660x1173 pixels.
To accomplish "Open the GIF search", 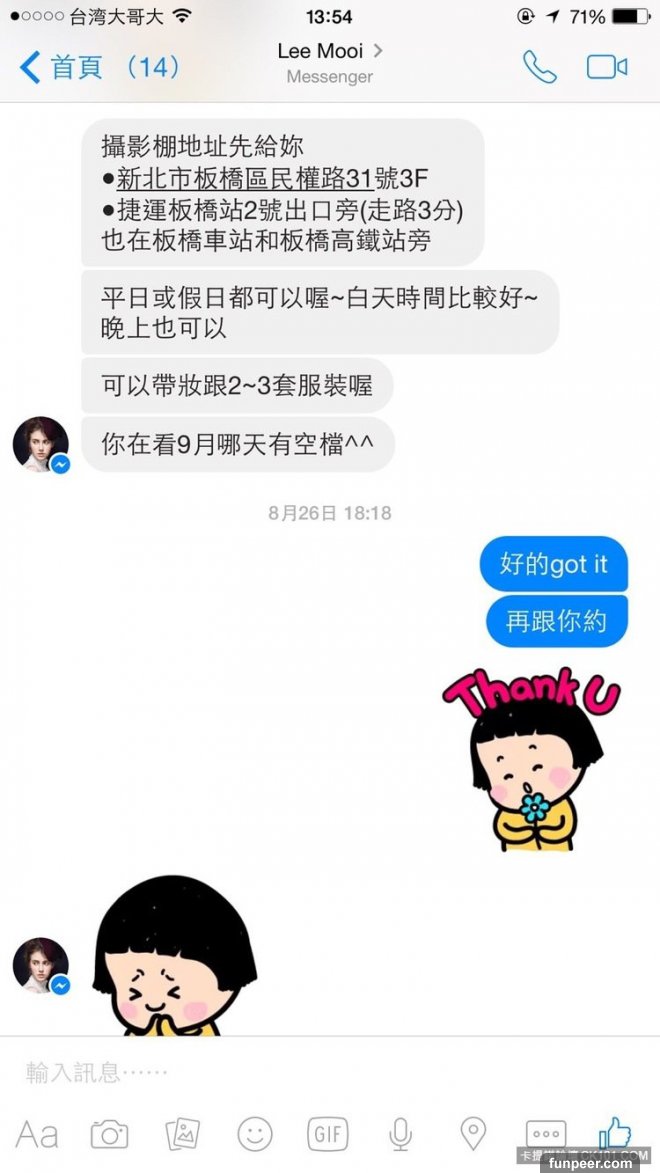I will (327, 1134).
